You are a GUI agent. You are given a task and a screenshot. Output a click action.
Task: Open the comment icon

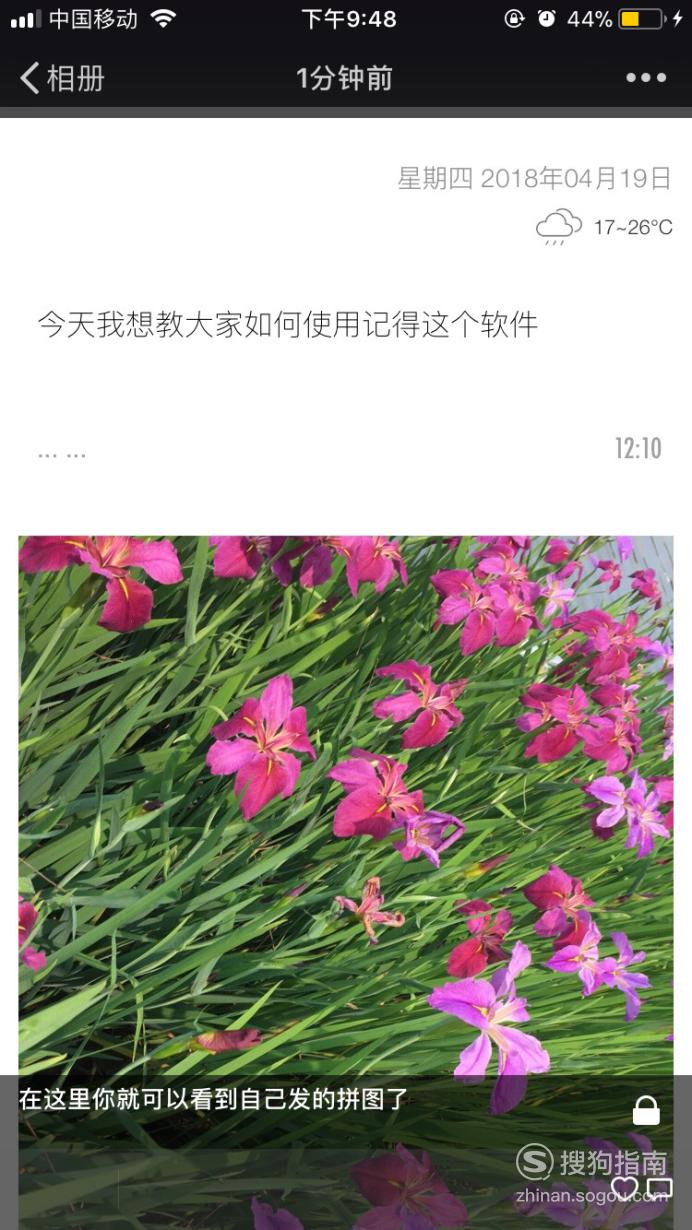(659, 1188)
